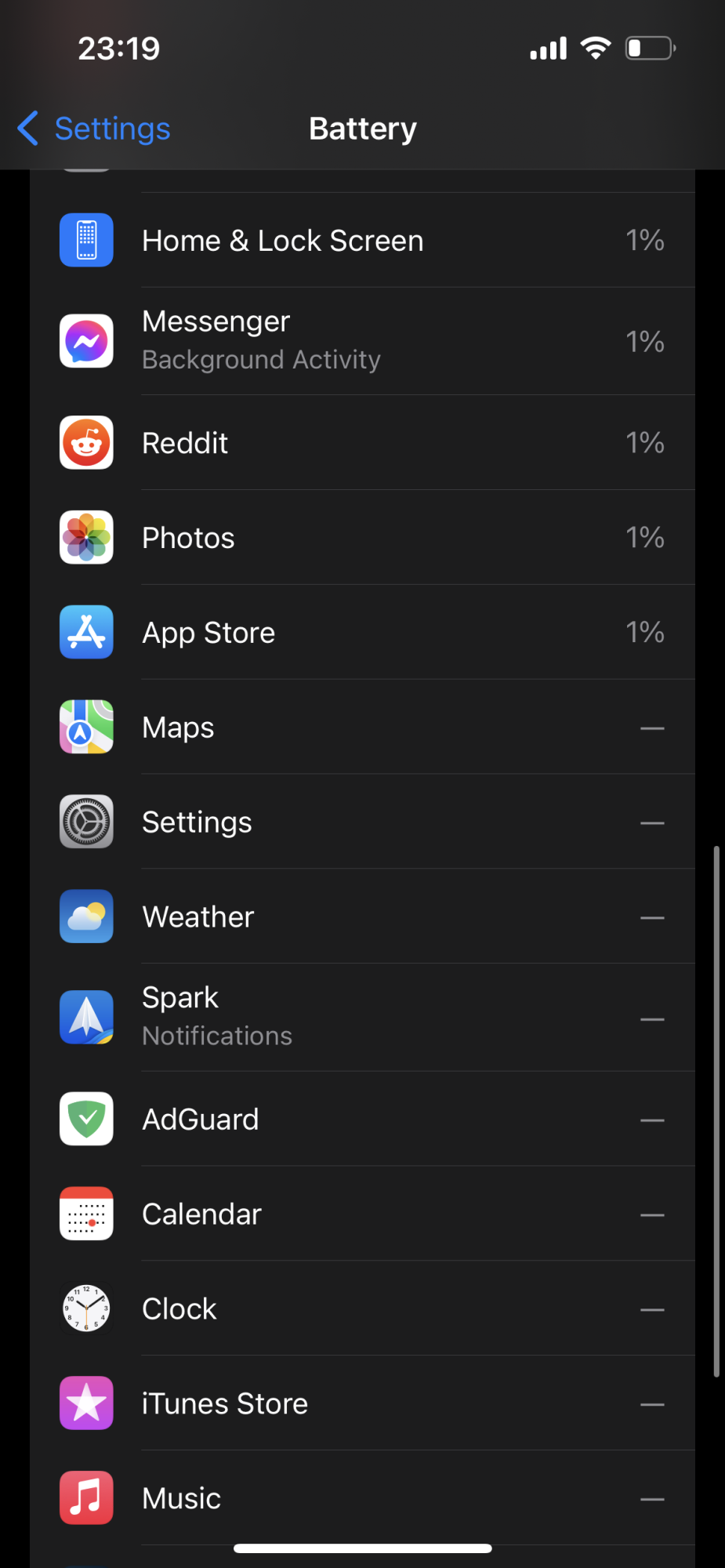The image size is (725, 1568).
Task: Select the Maps row
Action: coord(362,727)
